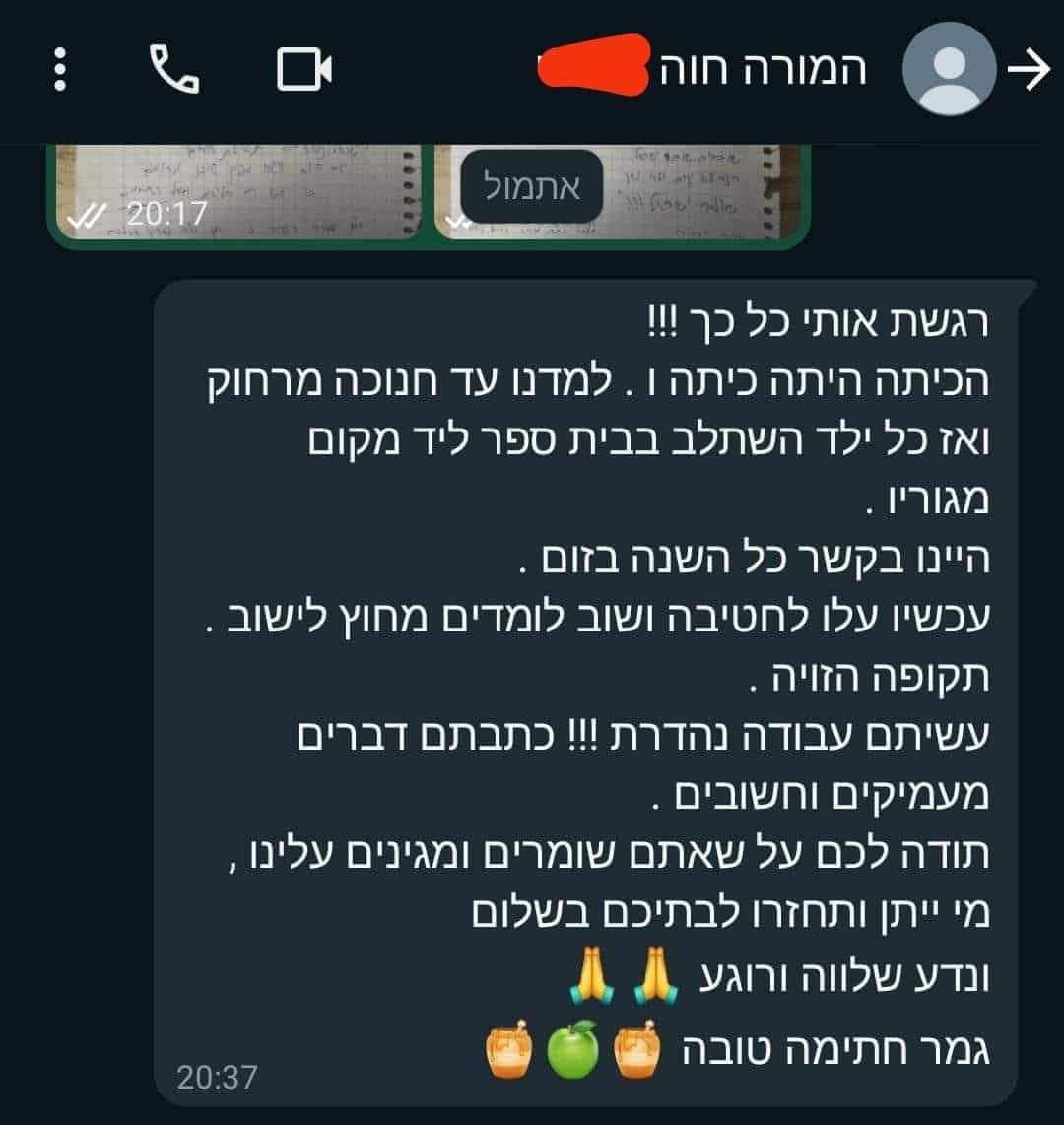The height and width of the screenshot is (1125, 1064).
Task: Start a video call
Action: [303, 71]
